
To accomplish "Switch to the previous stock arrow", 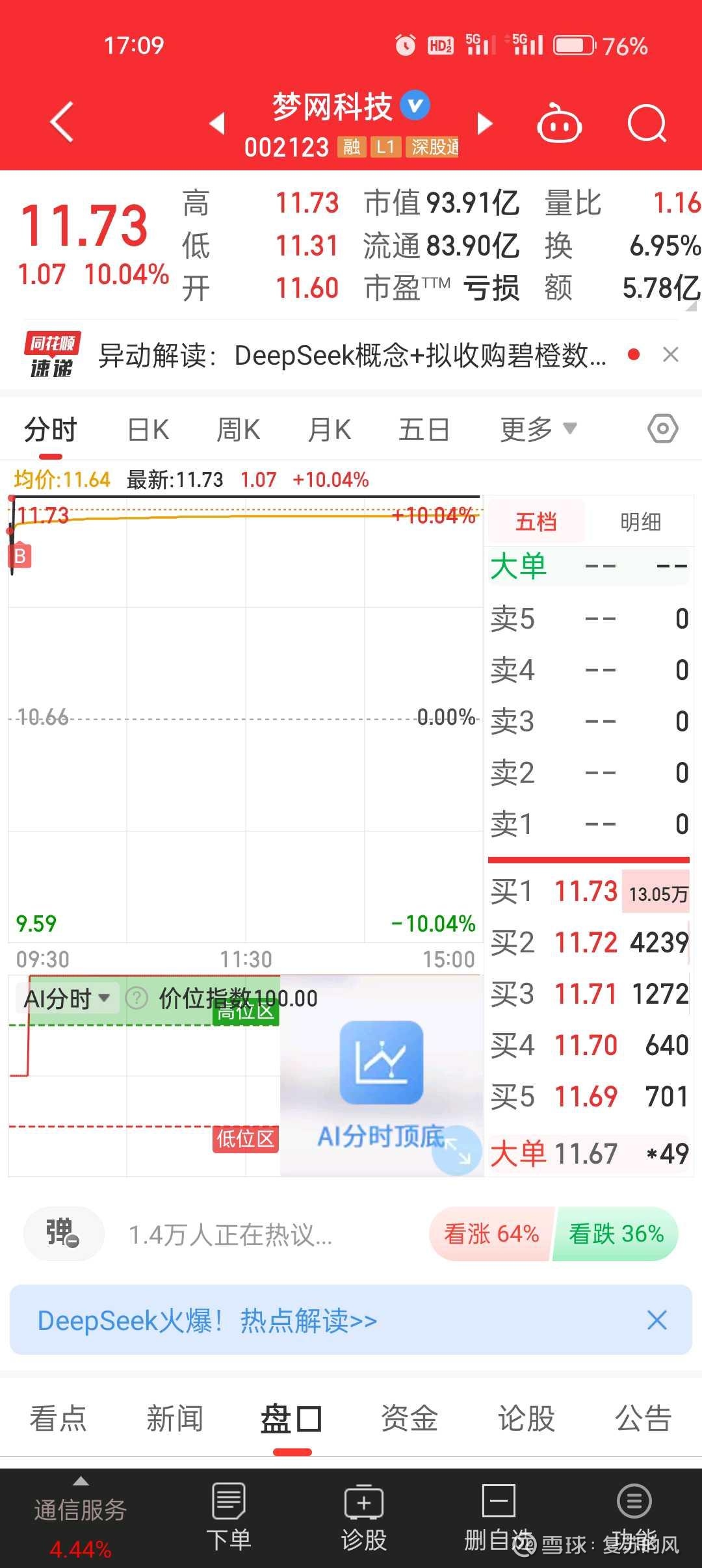I will point(216,123).
